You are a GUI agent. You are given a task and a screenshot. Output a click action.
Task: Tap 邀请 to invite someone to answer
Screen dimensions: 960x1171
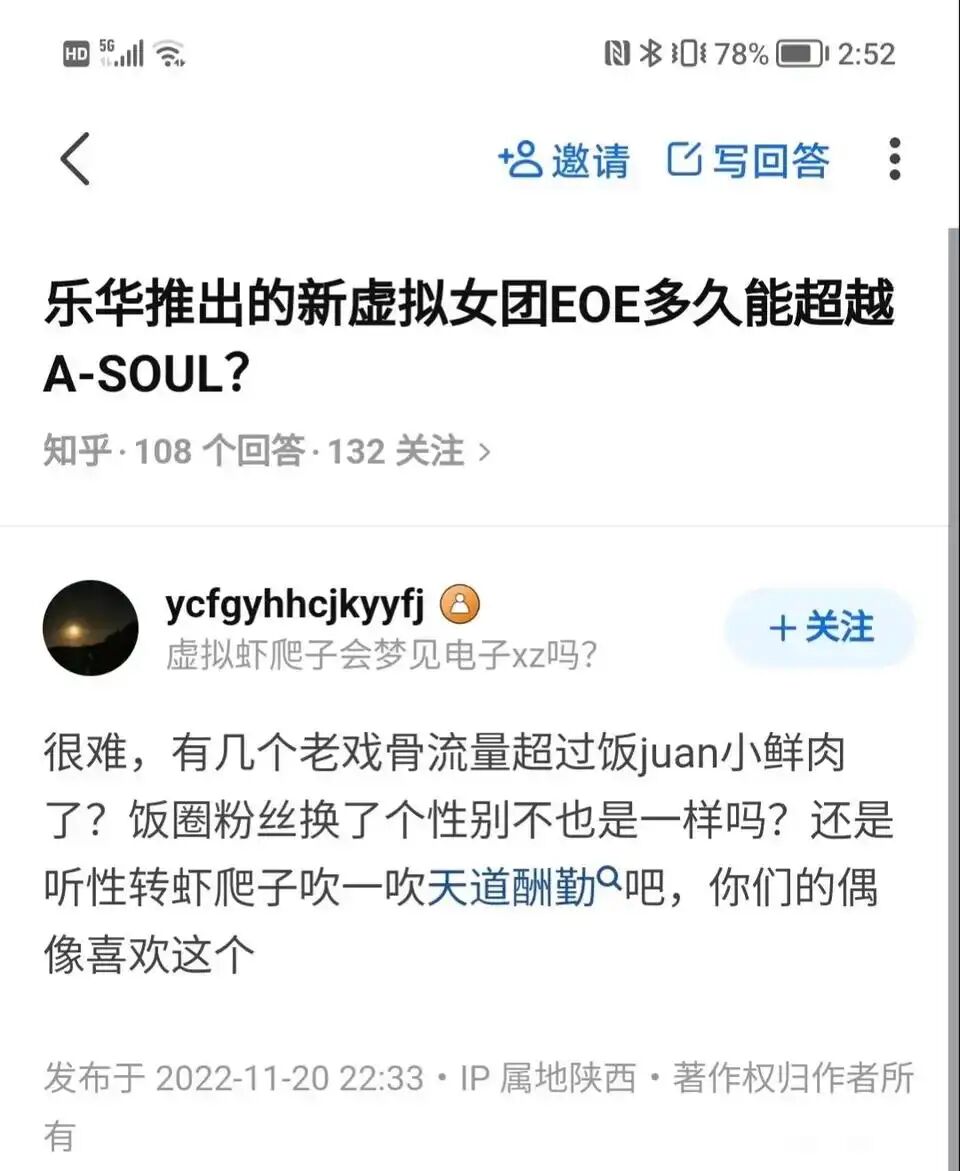(565, 160)
